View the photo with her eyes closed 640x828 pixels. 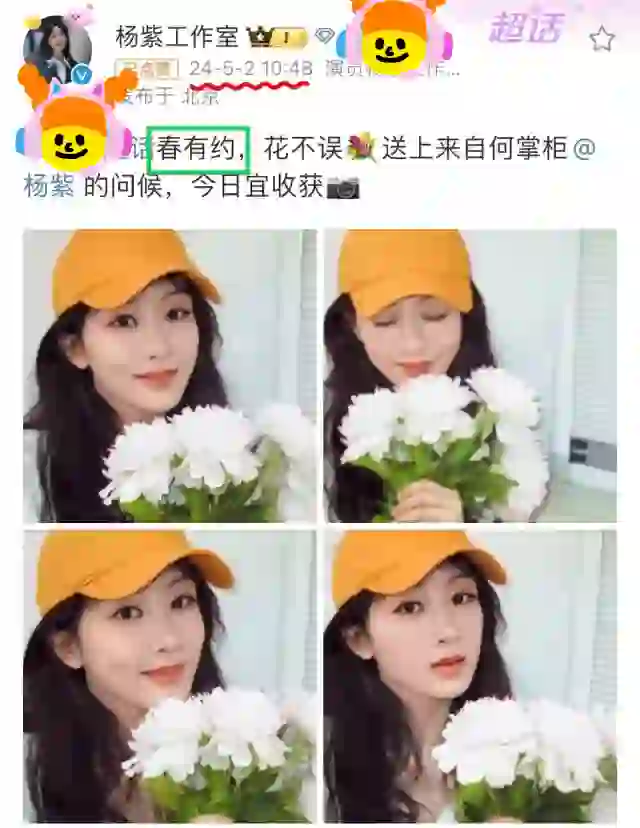[x=470, y=375]
